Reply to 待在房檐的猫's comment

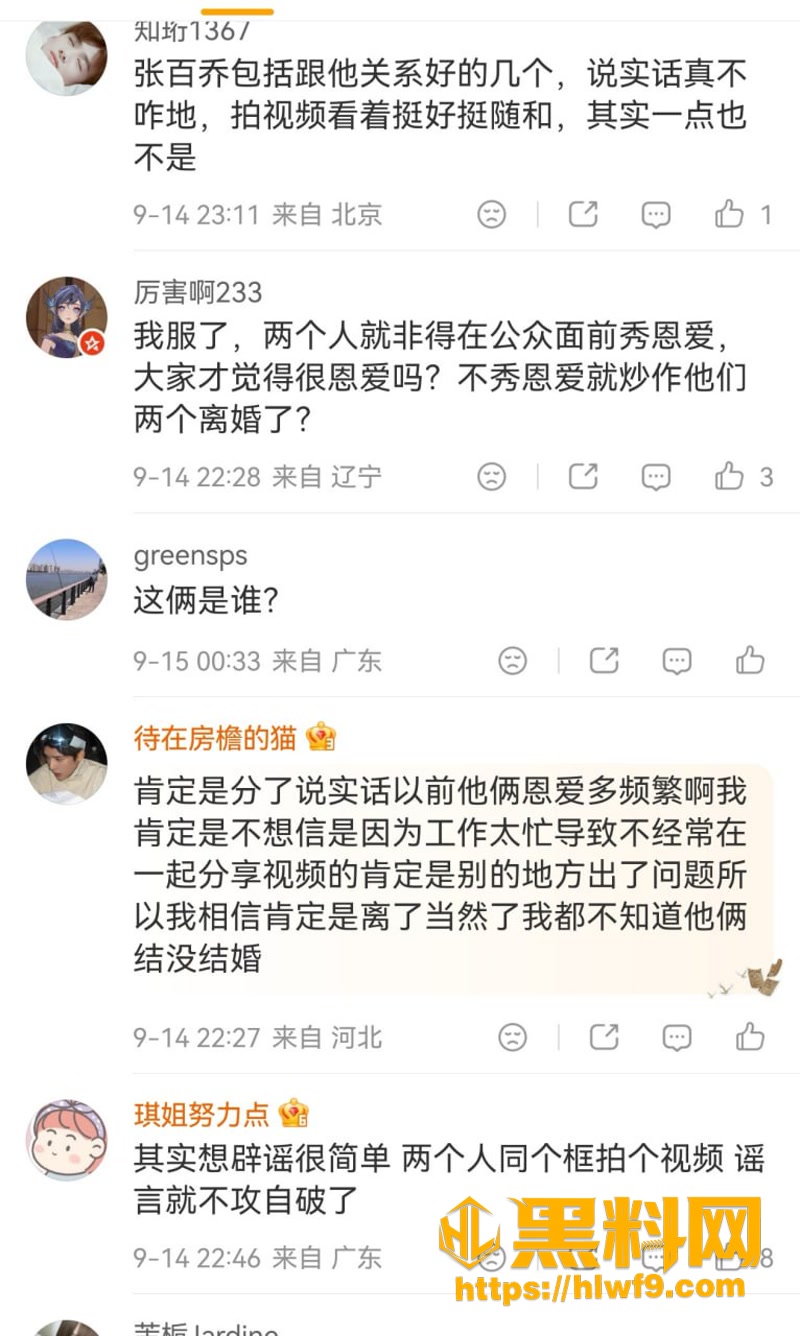click(677, 1037)
